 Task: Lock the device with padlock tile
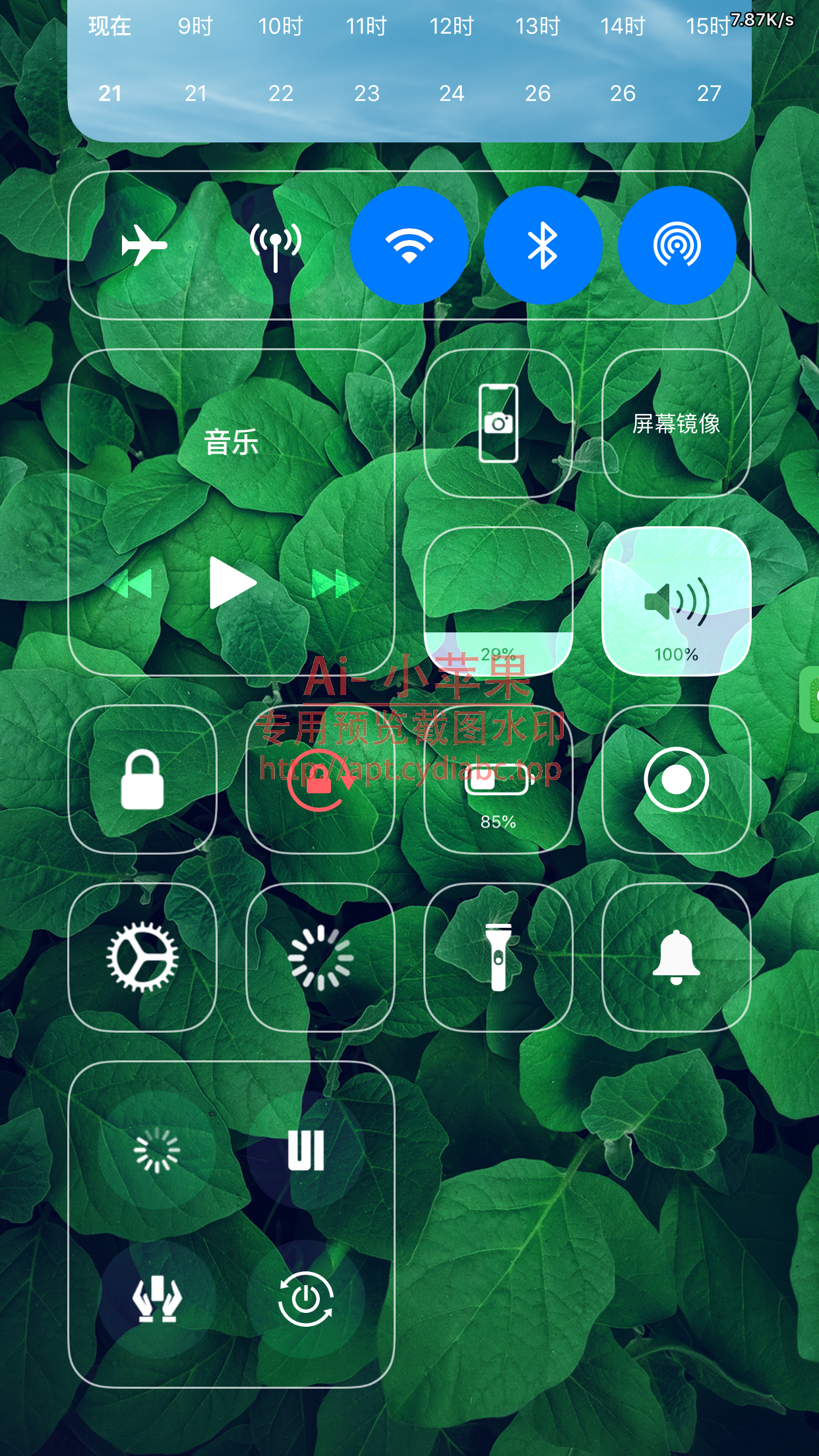(142, 779)
